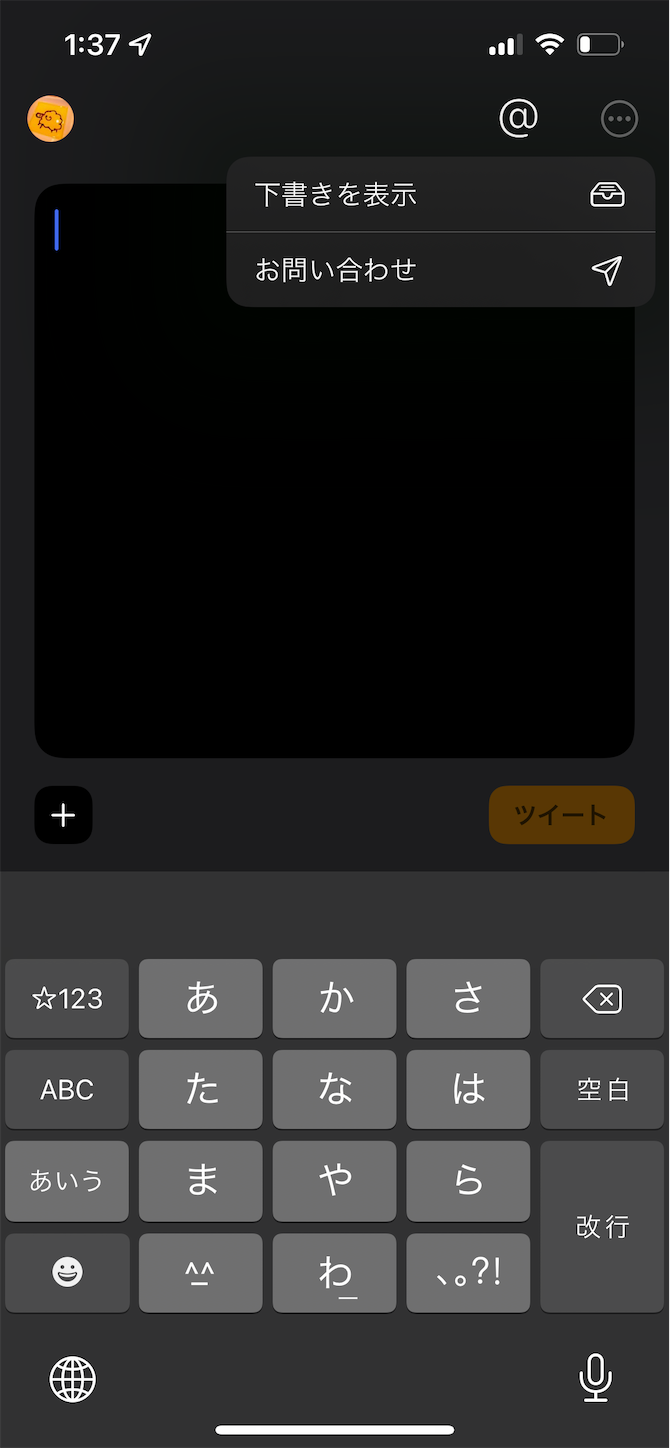Add an attachment with the plus button
Image resolution: width=670 pixels, height=1448 pixels.
(x=64, y=815)
